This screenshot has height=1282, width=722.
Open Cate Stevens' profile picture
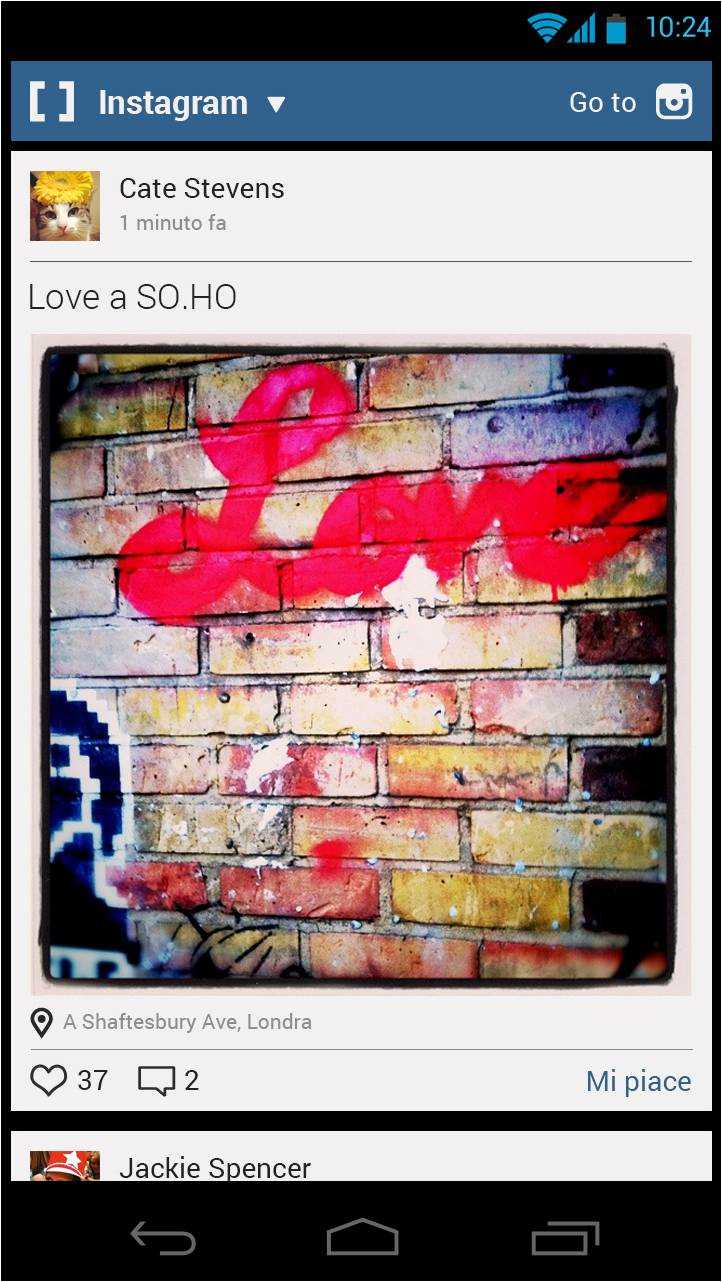65,205
